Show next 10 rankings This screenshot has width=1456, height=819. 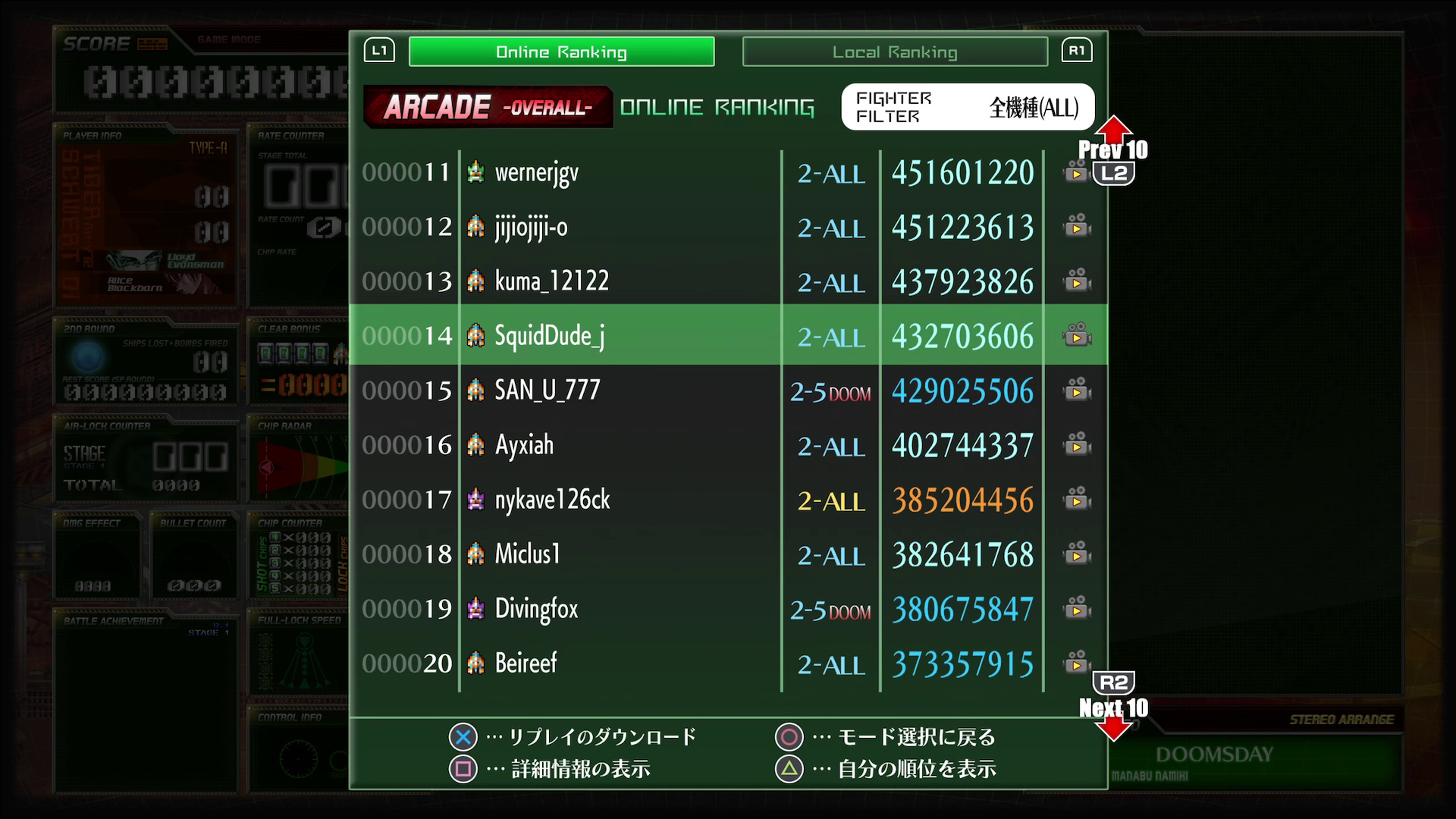pyautogui.click(x=1112, y=707)
